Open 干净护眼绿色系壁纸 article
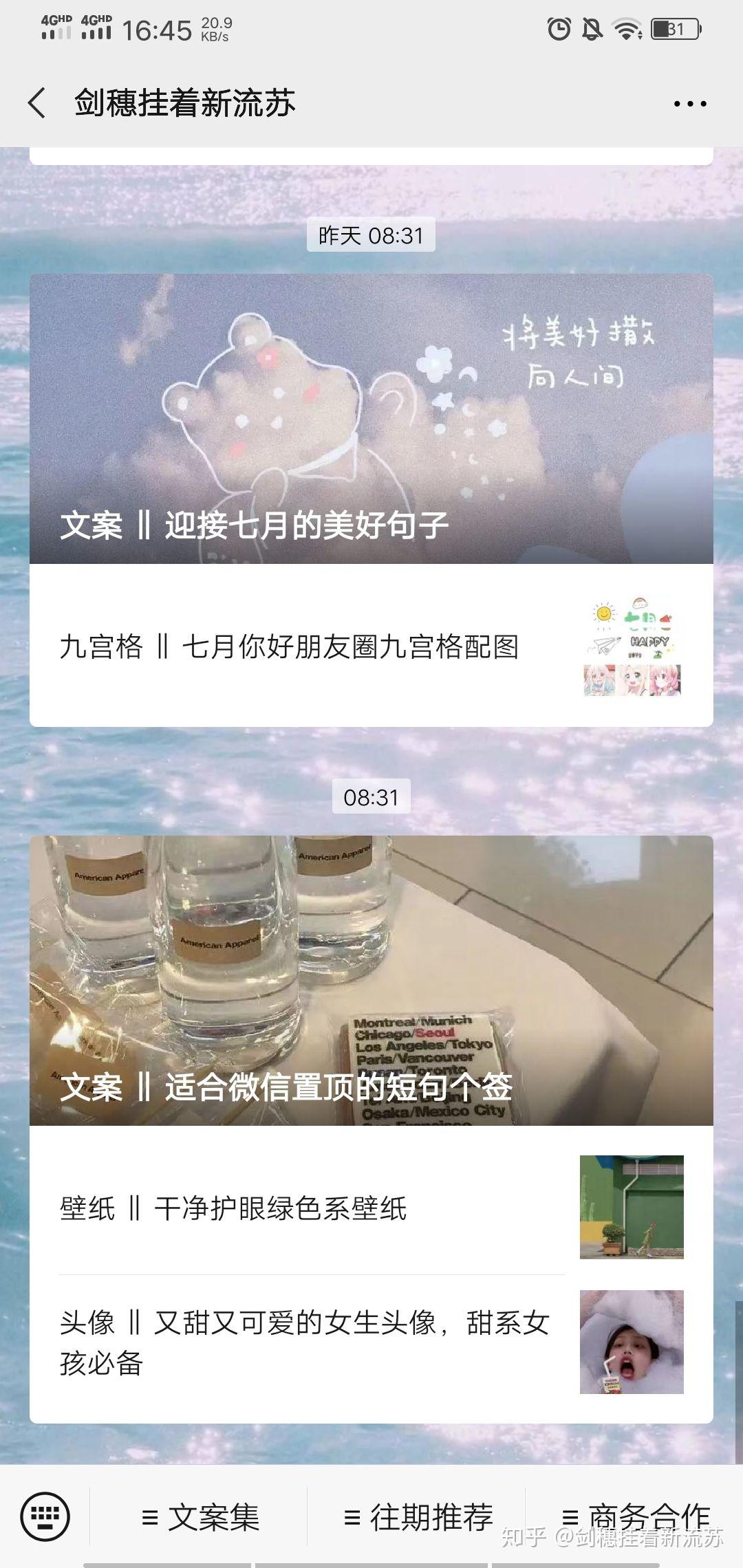 click(x=371, y=1208)
